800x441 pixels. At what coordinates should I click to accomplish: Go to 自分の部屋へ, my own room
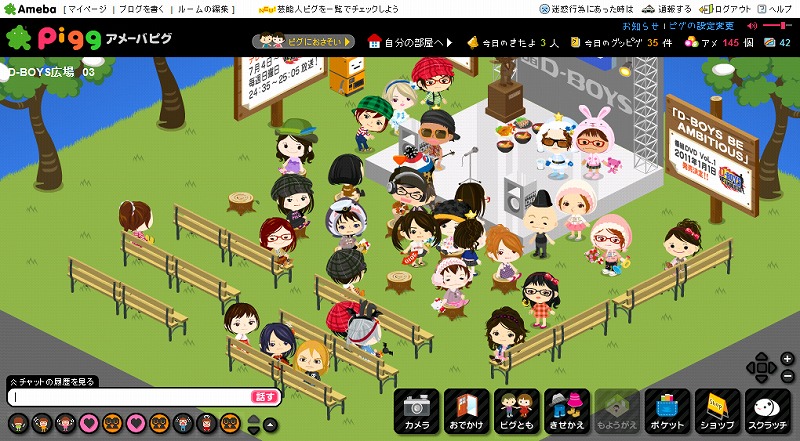tap(410, 43)
